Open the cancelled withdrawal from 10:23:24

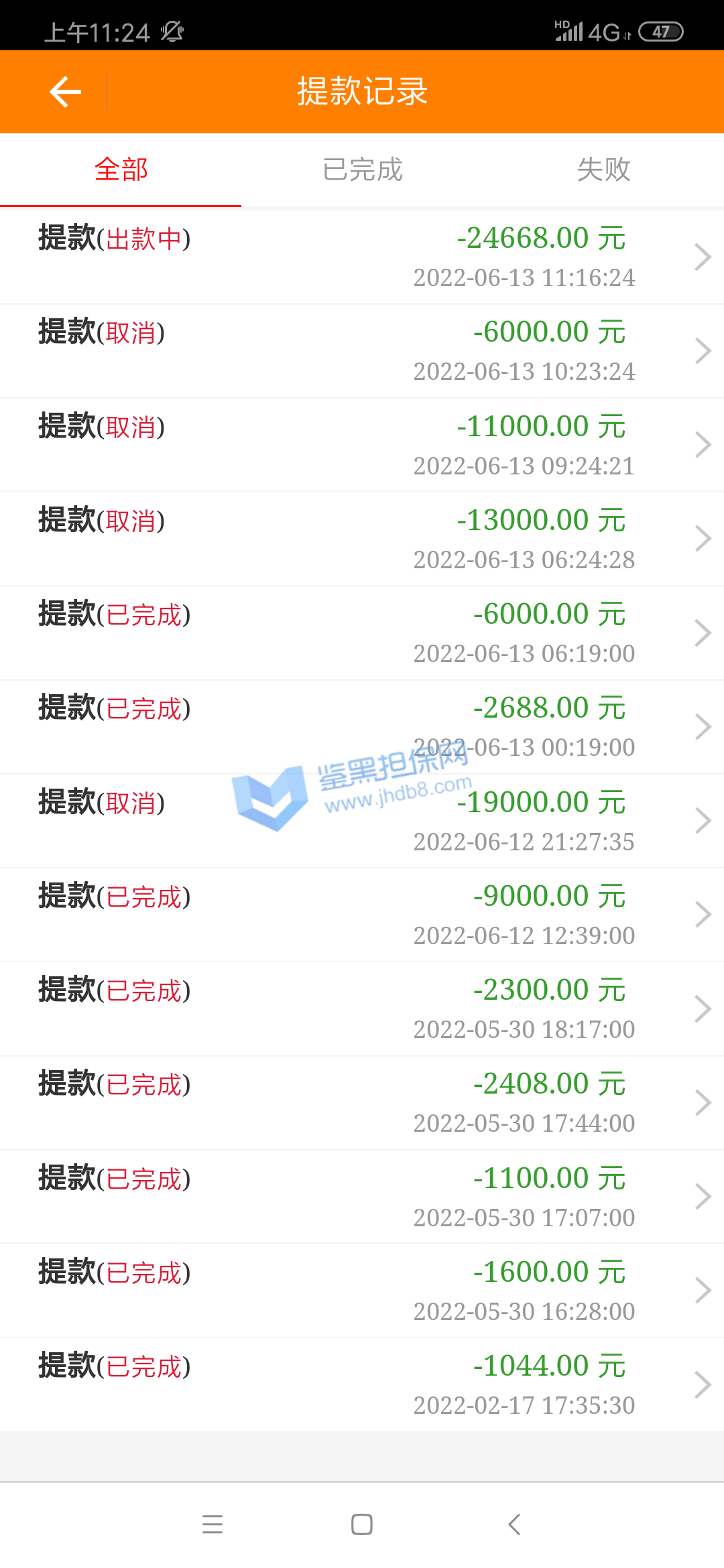click(362, 350)
